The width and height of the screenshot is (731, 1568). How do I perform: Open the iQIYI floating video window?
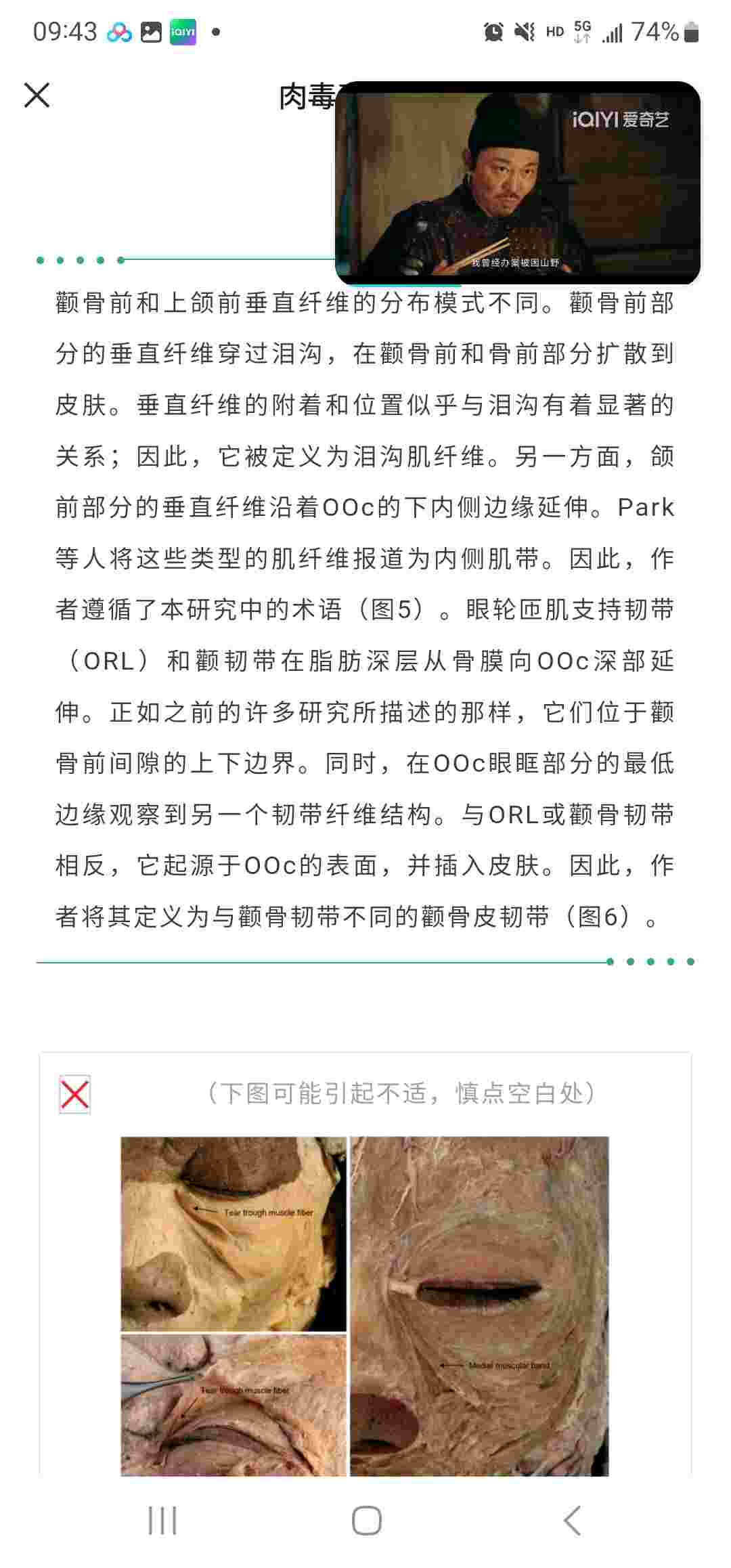pos(518,183)
